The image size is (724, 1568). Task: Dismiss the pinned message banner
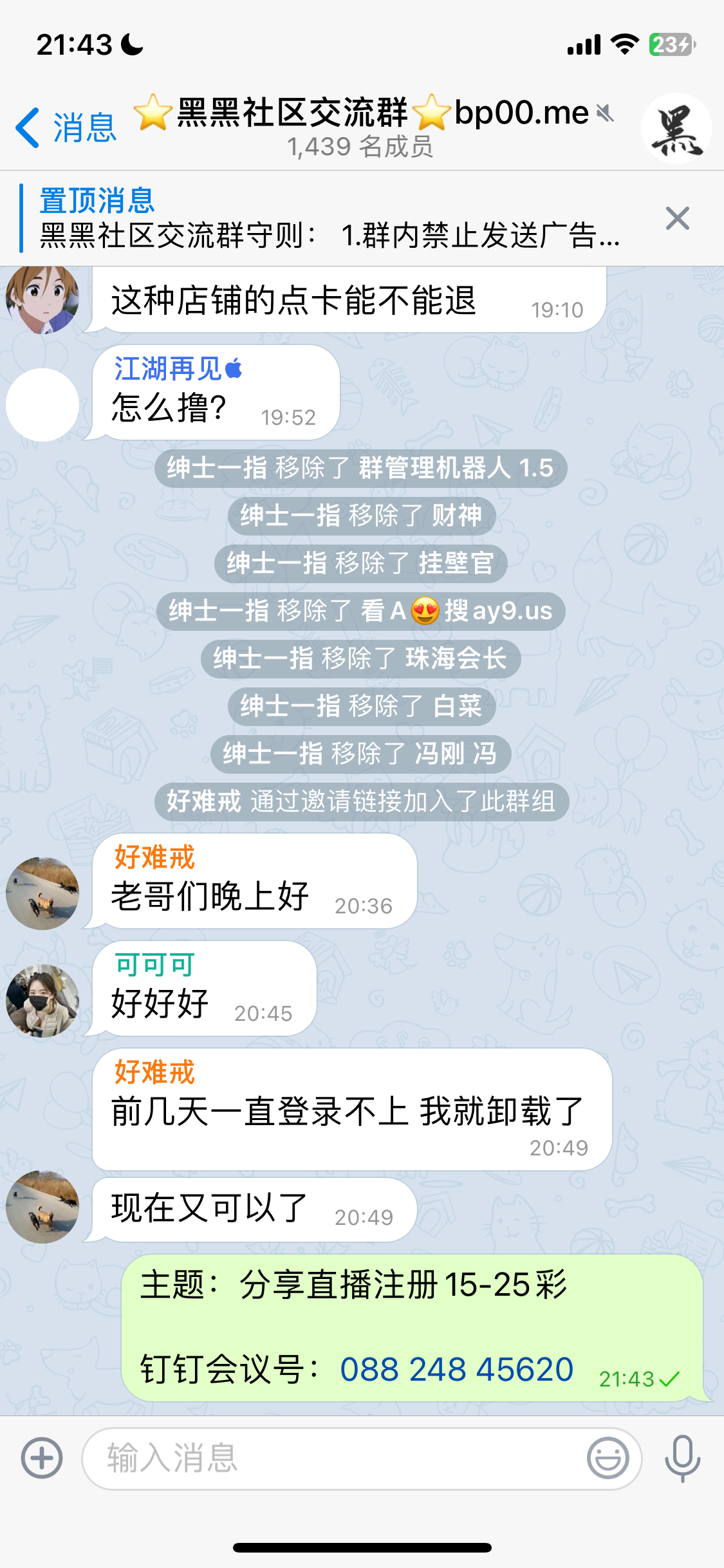[x=678, y=219]
